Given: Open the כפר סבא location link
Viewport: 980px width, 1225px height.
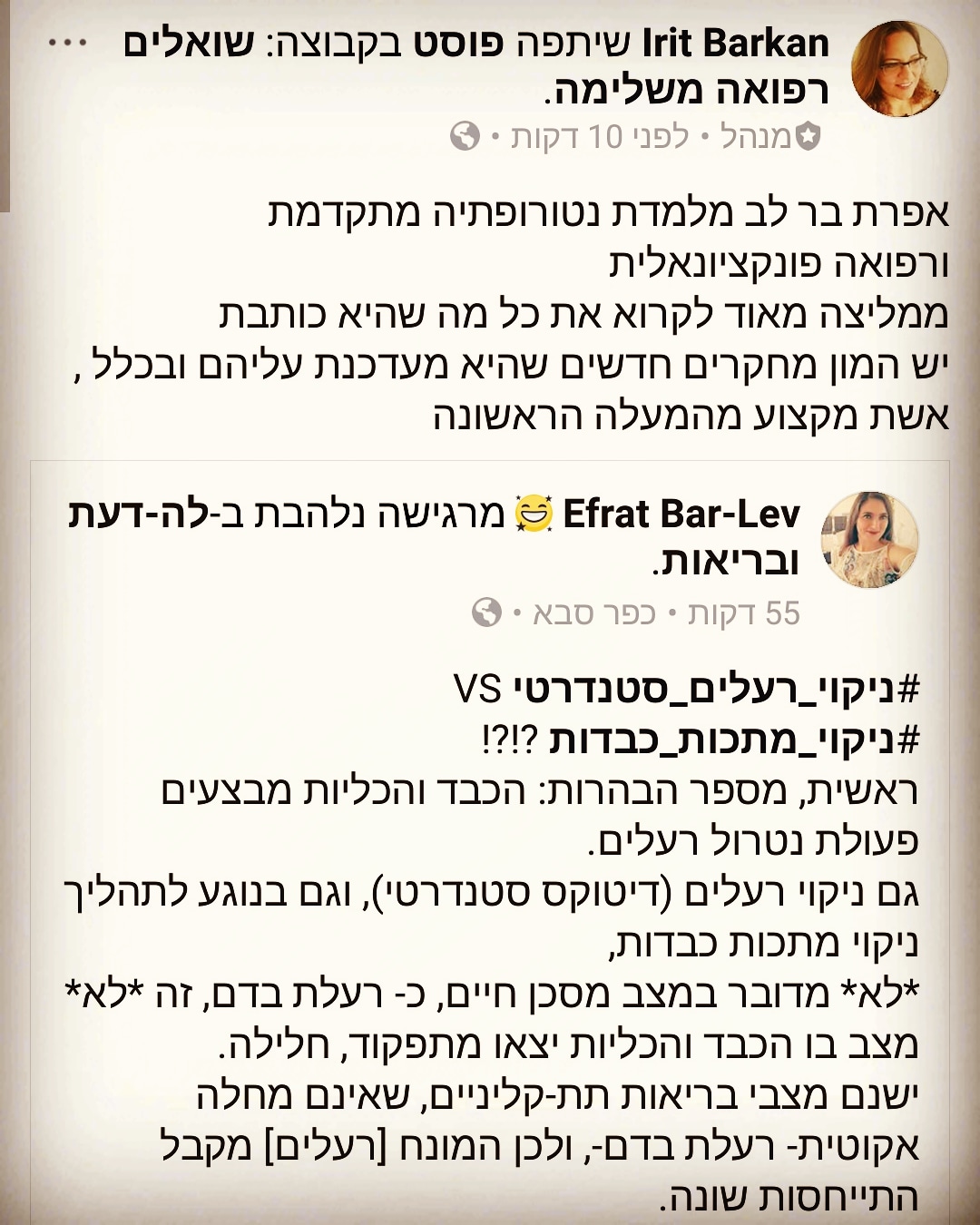Looking at the screenshot, I should 593,613.
